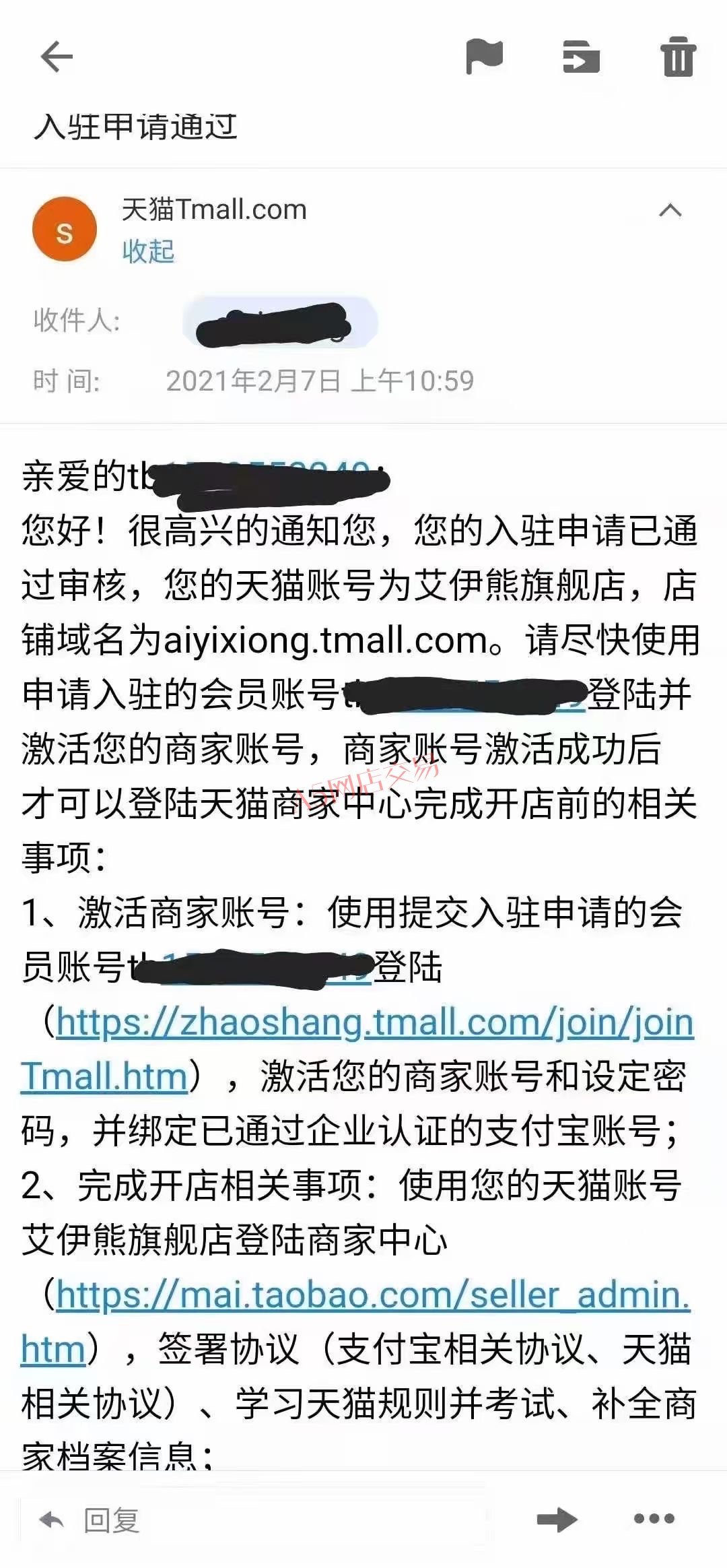Image resolution: width=727 pixels, height=1568 pixels.
Task: Forward this email with the arrow
Action: 557,1520
